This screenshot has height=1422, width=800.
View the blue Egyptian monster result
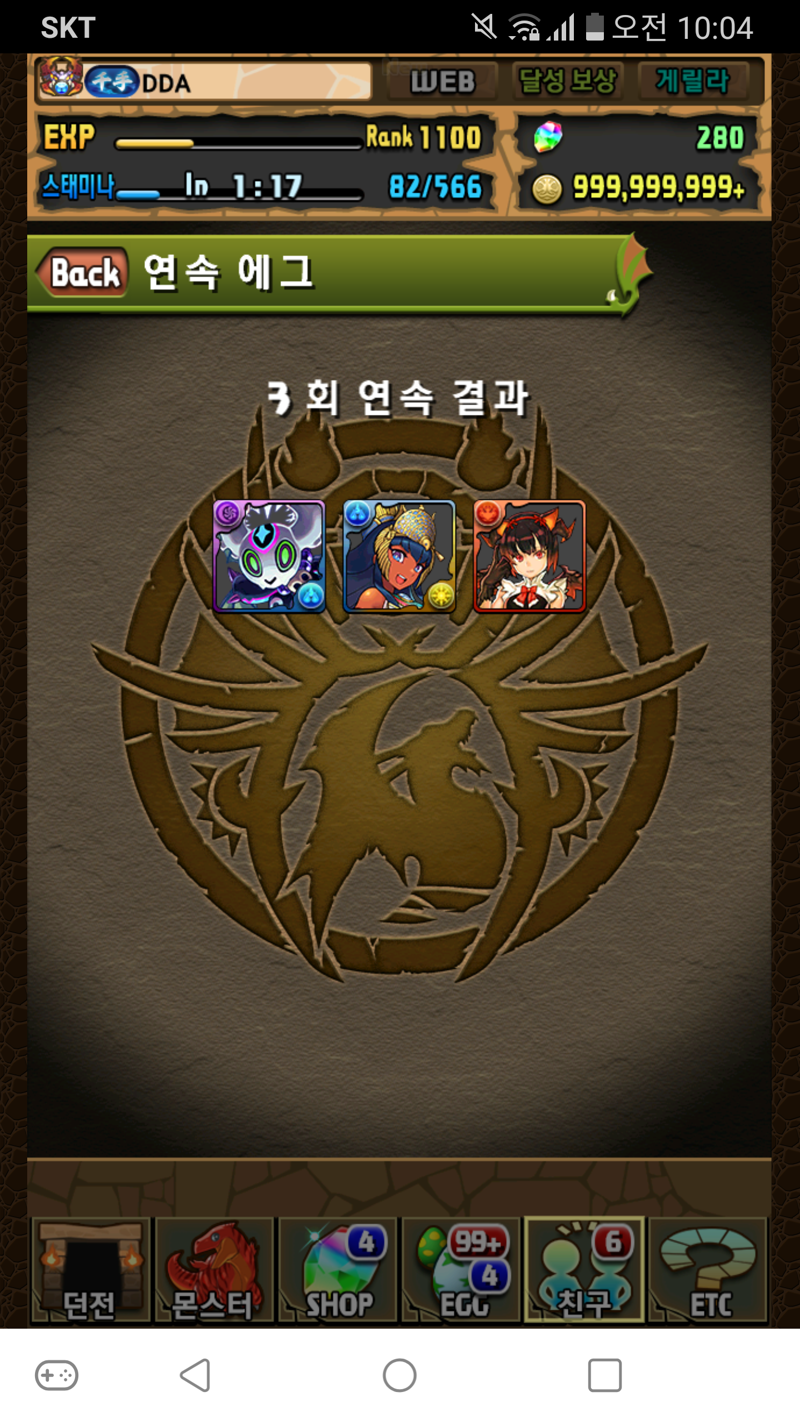399,556
